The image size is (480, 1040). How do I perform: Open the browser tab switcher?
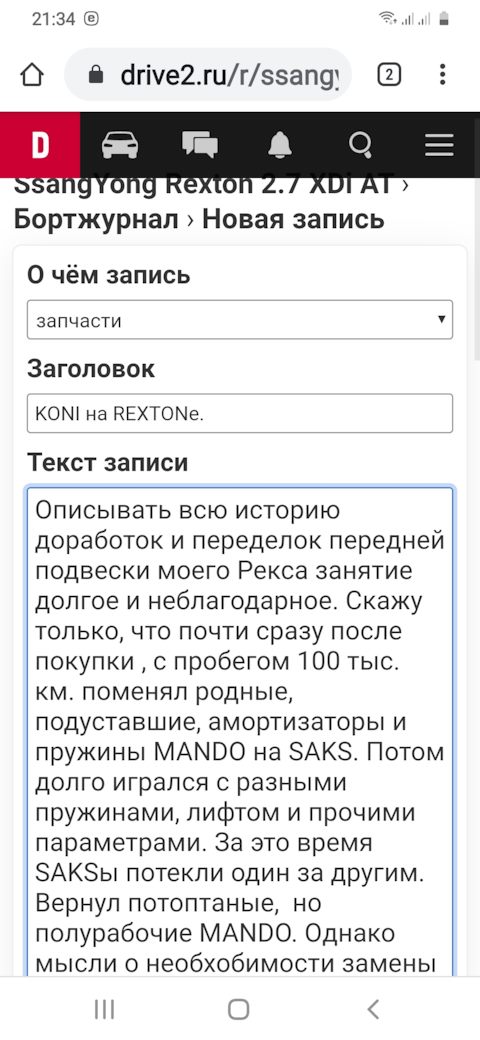[389, 75]
